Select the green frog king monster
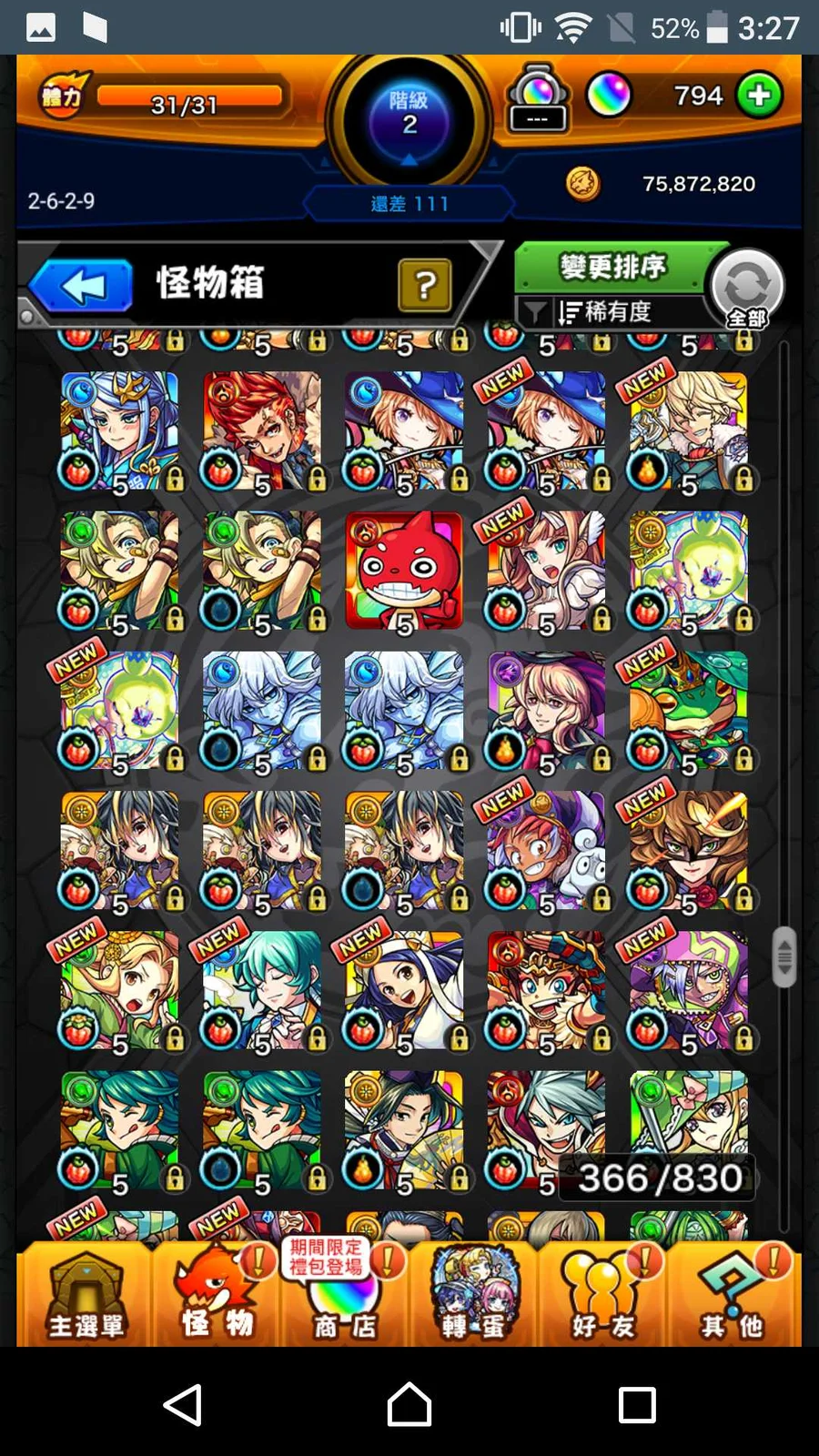The height and width of the screenshot is (1456, 819). pyautogui.click(x=689, y=710)
